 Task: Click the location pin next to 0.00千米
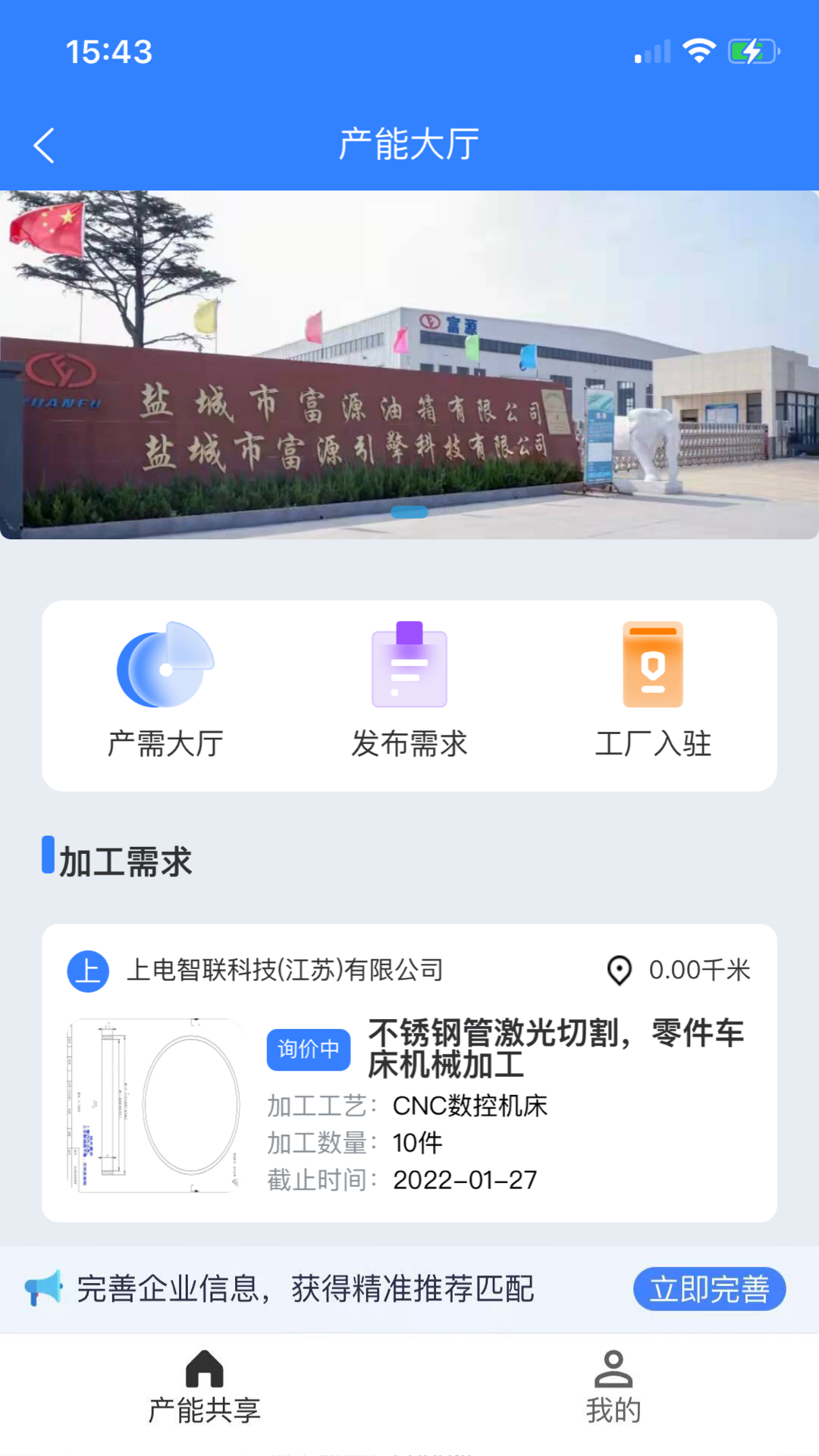(x=619, y=969)
